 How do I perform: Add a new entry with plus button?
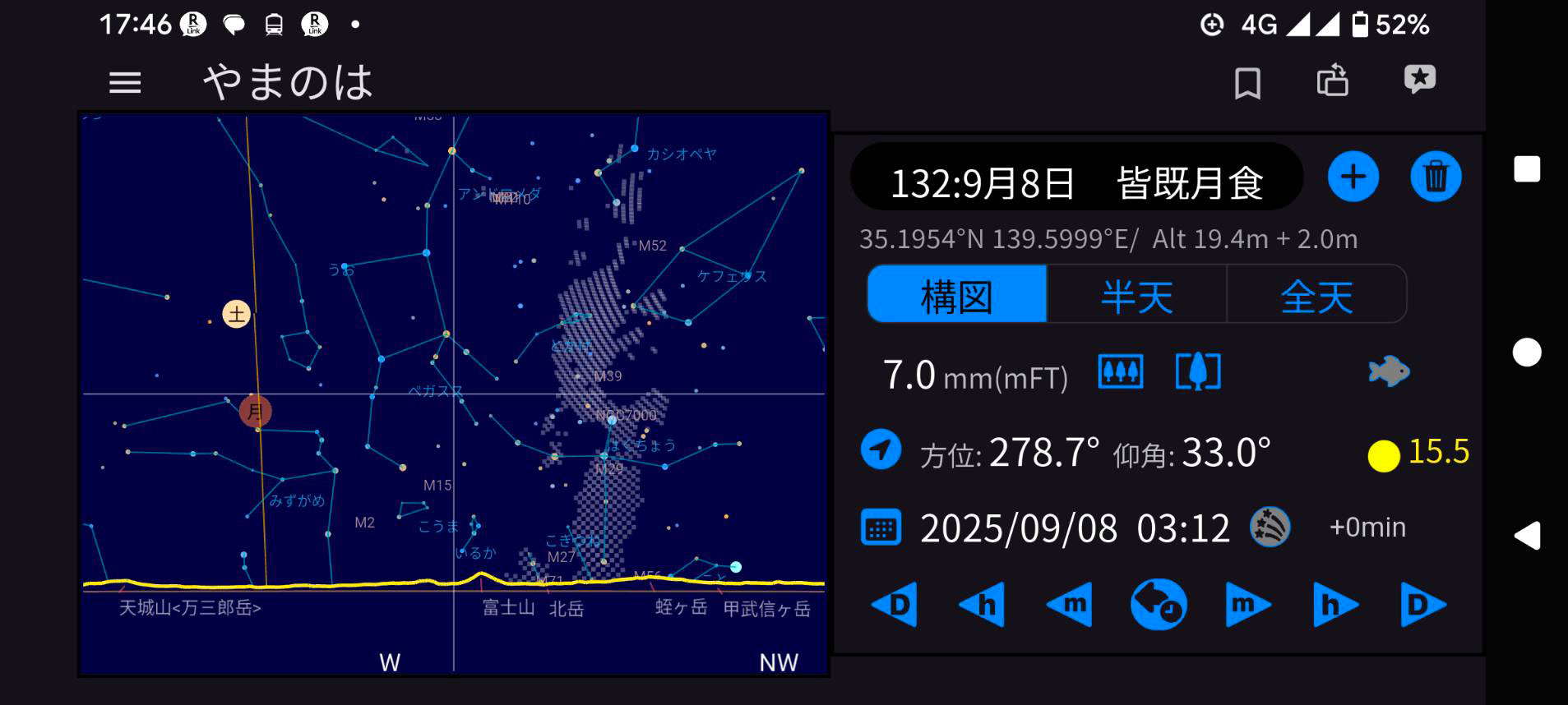point(1353,177)
